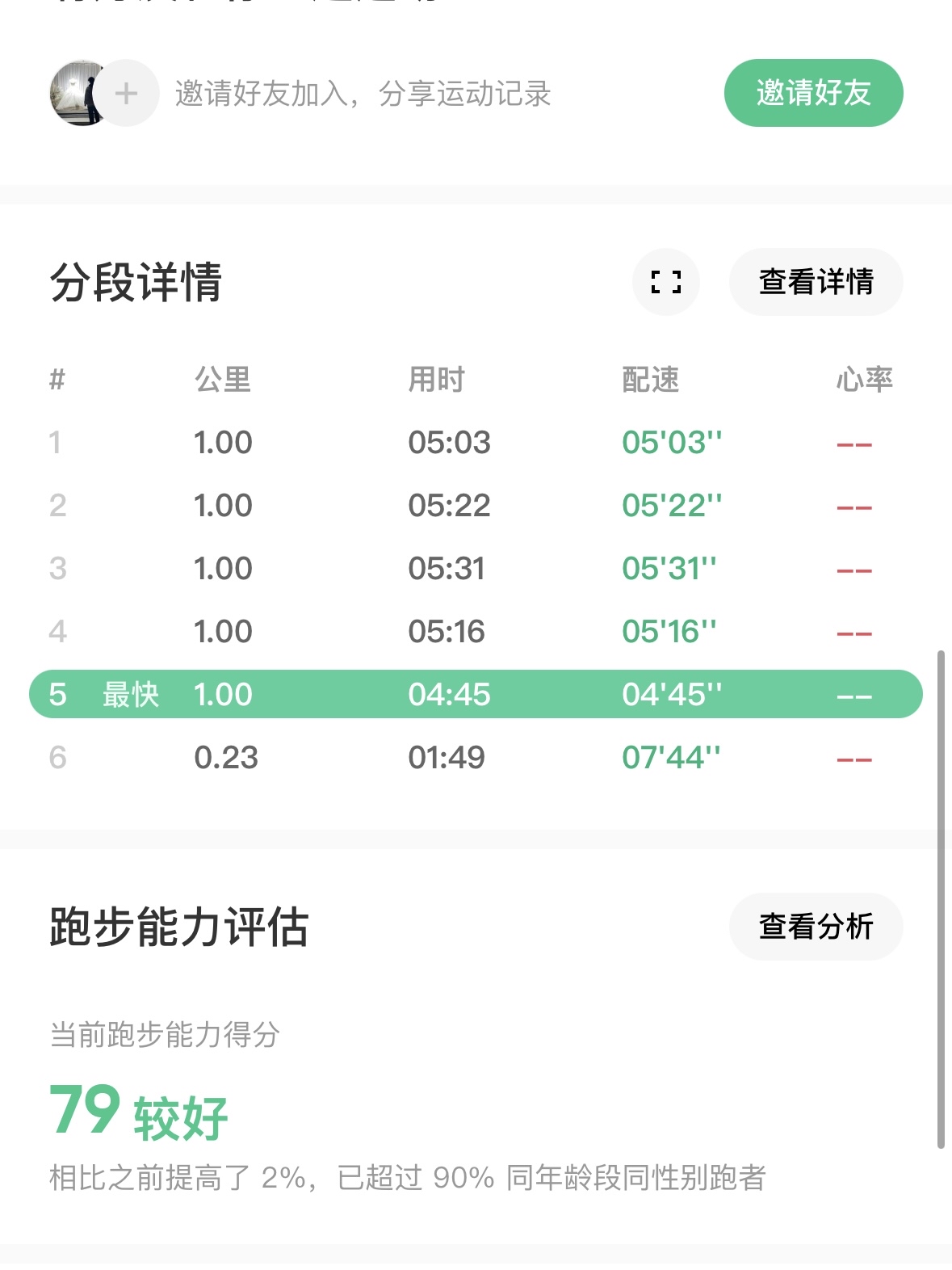The height and width of the screenshot is (1270, 952).
Task: Add a friend with the plus icon
Action: pyautogui.click(x=126, y=94)
